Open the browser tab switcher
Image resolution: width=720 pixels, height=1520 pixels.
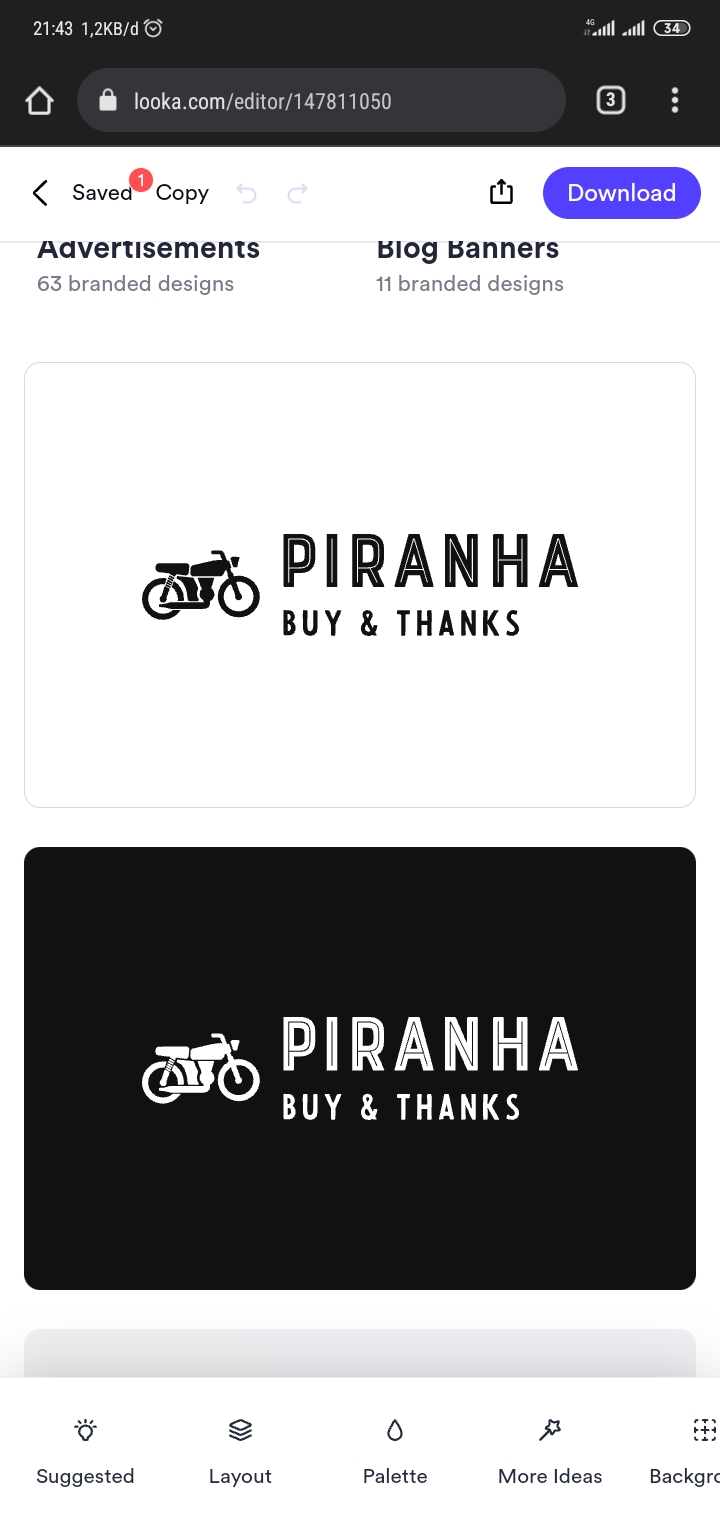(610, 101)
